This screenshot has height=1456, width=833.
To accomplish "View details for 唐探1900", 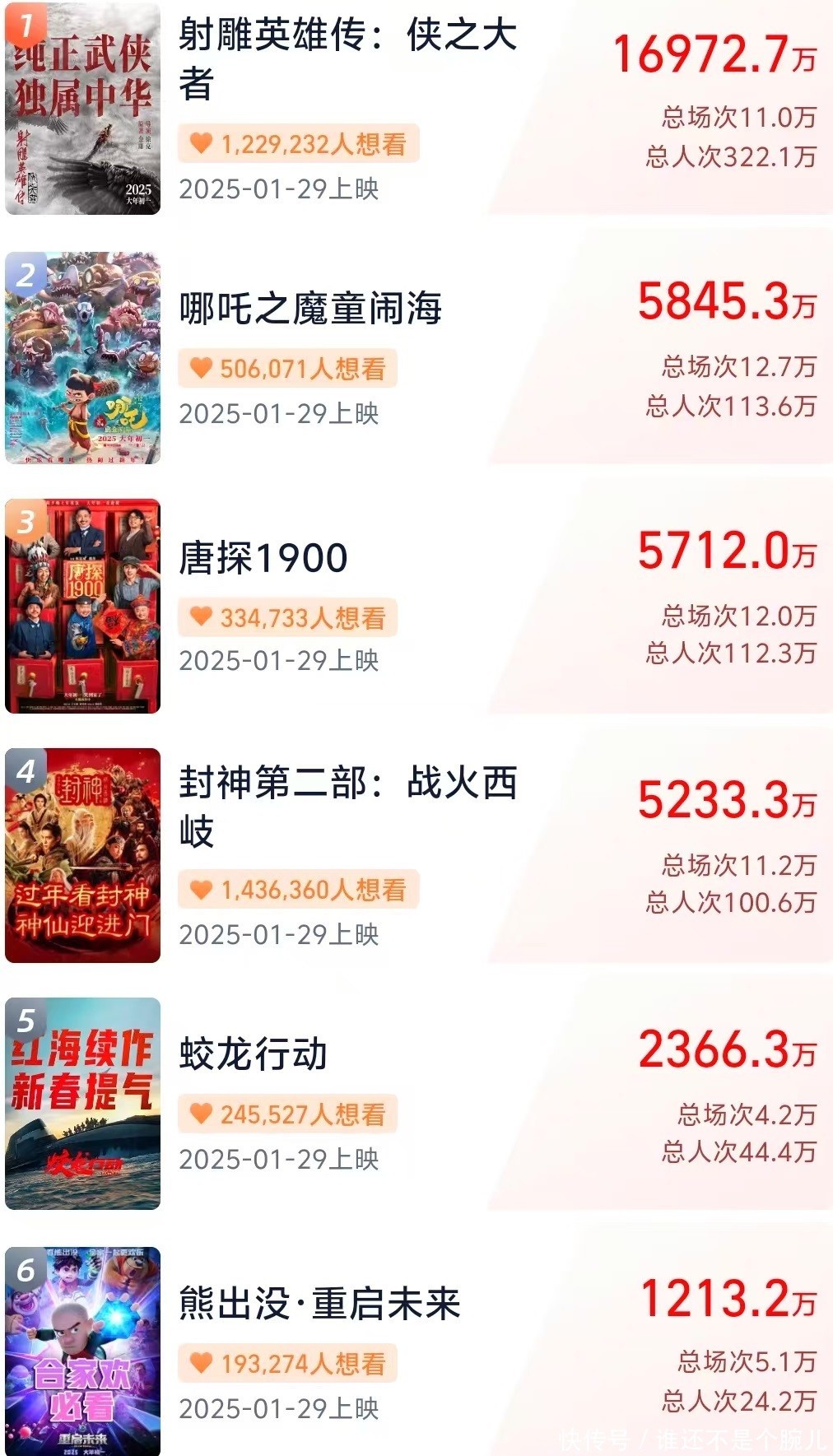I will [263, 558].
